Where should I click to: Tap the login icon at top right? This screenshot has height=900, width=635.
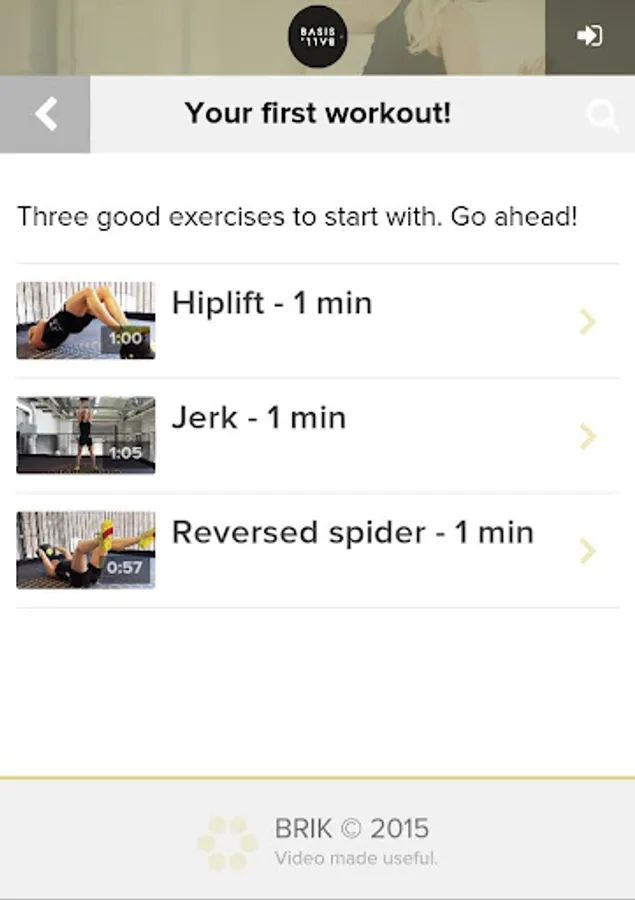[x=589, y=36]
